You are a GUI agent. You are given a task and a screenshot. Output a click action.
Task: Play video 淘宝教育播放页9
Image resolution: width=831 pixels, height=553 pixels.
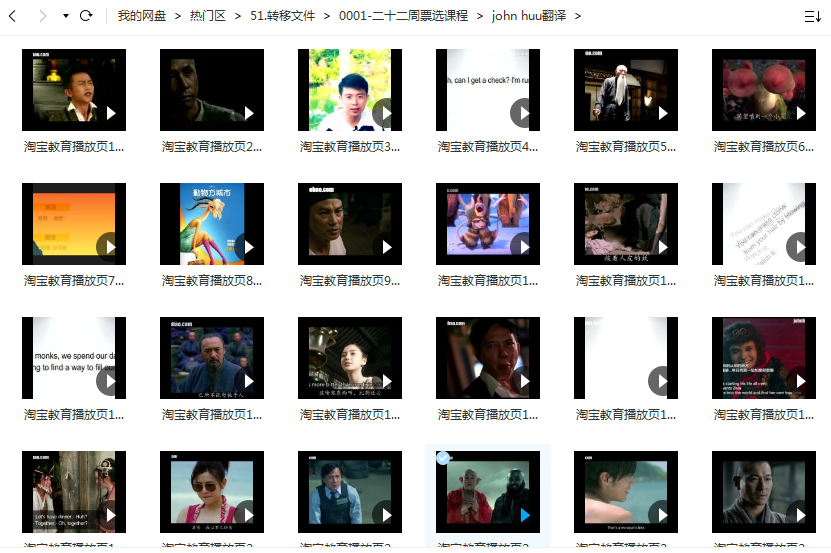pyautogui.click(x=386, y=246)
